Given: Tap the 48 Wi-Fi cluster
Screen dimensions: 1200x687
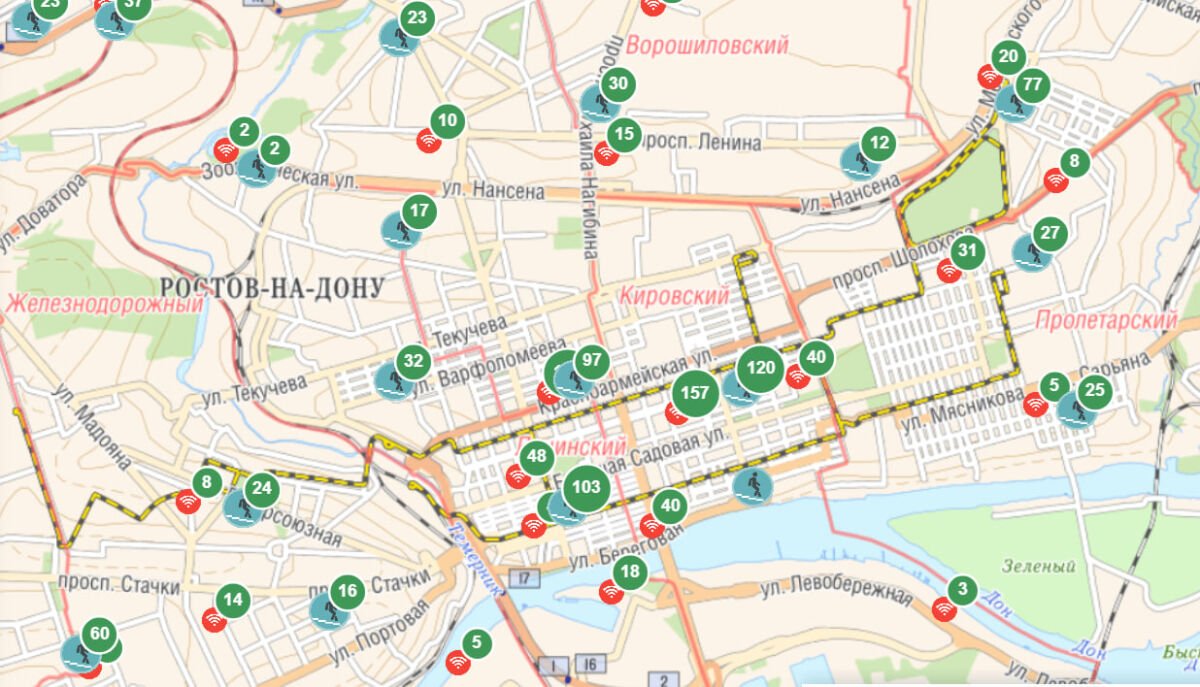Looking at the screenshot, I should pos(537,458).
